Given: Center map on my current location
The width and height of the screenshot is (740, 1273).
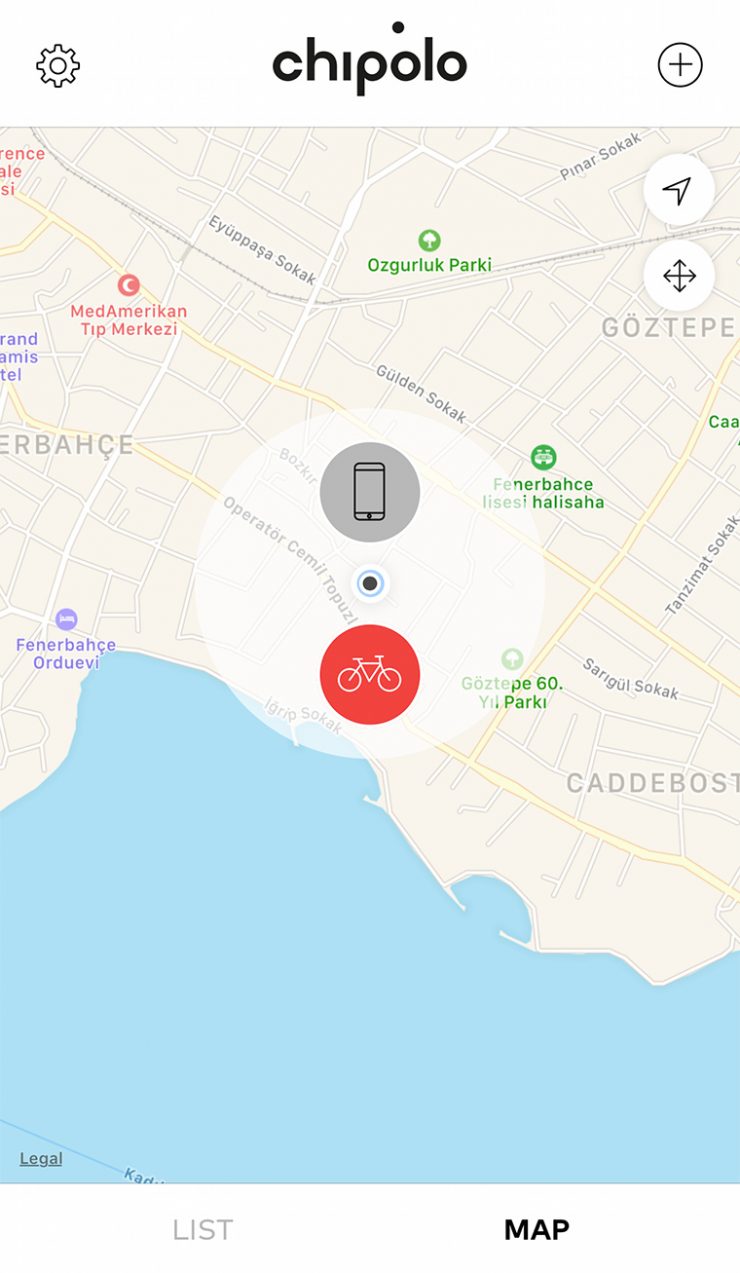Looking at the screenshot, I should point(679,189).
